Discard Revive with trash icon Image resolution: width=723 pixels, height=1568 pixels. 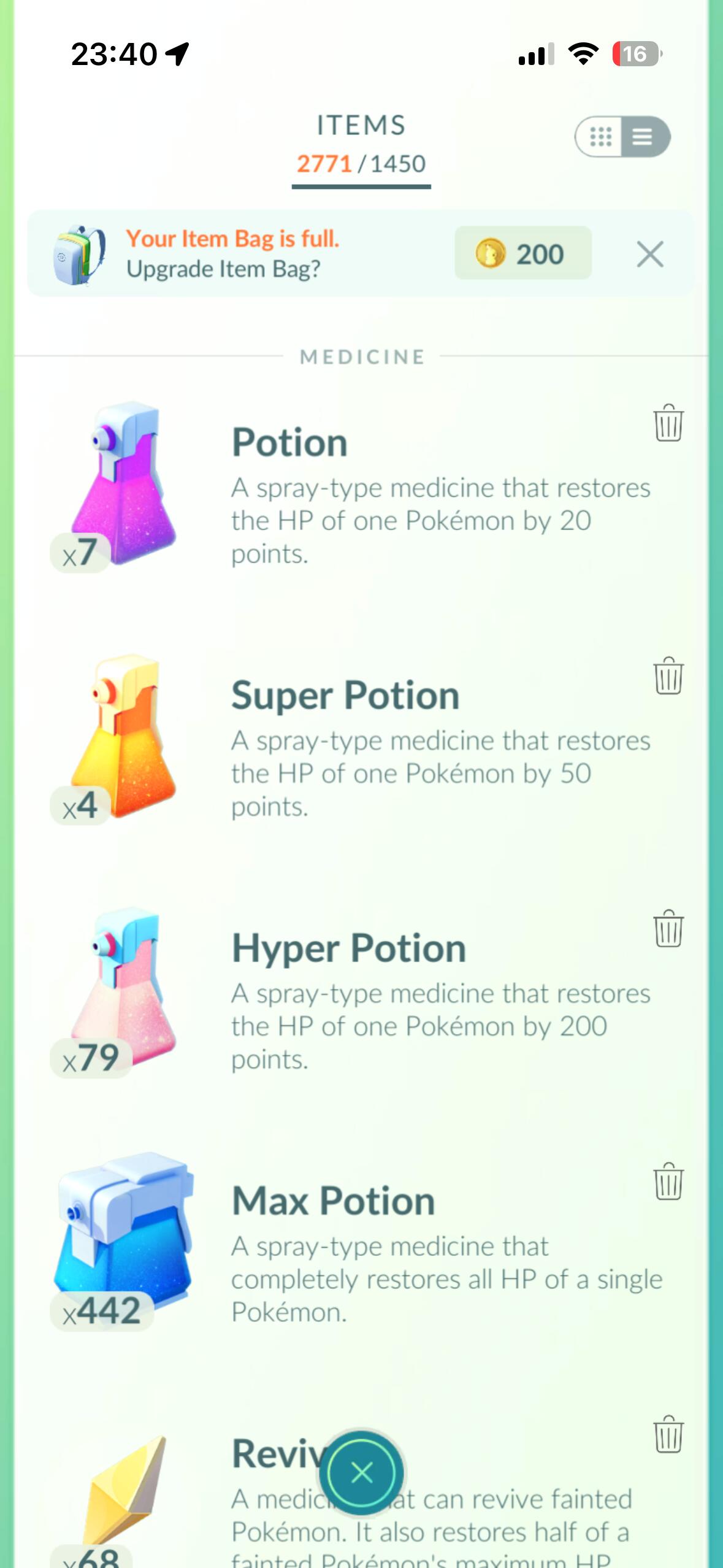point(668,1434)
